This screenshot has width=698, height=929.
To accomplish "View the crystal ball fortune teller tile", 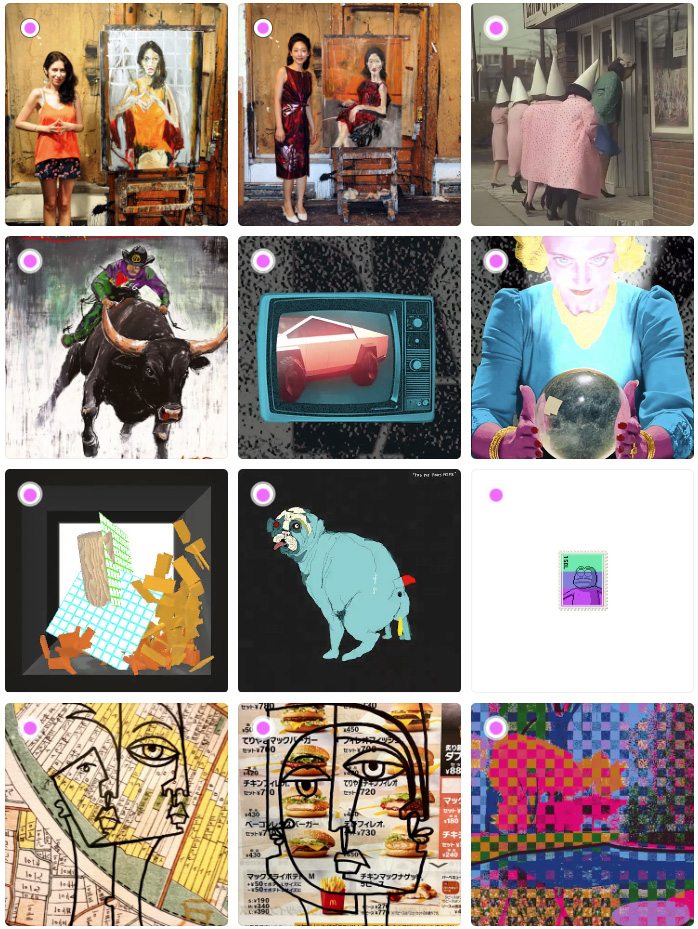I will [582, 347].
